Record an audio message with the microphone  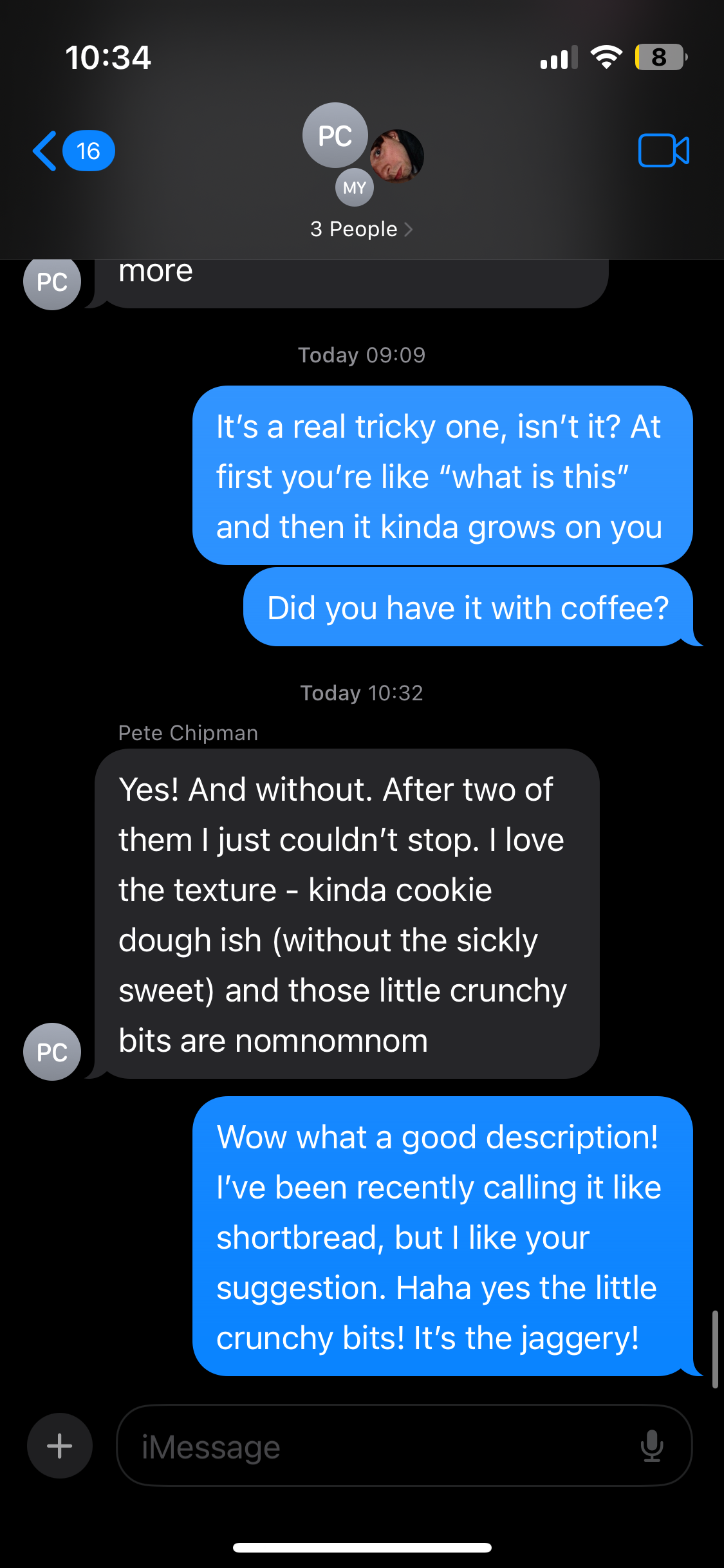click(651, 1446)
